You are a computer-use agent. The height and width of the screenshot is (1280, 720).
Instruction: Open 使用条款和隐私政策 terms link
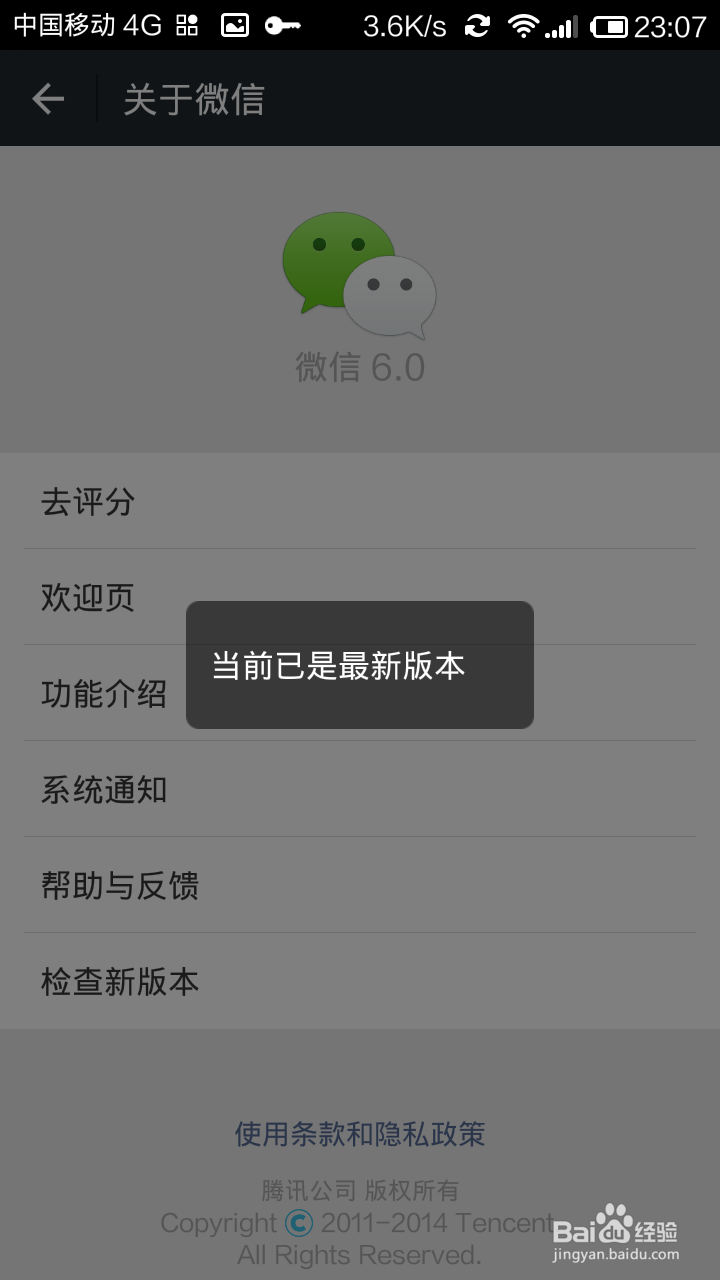pos(360,1134)
